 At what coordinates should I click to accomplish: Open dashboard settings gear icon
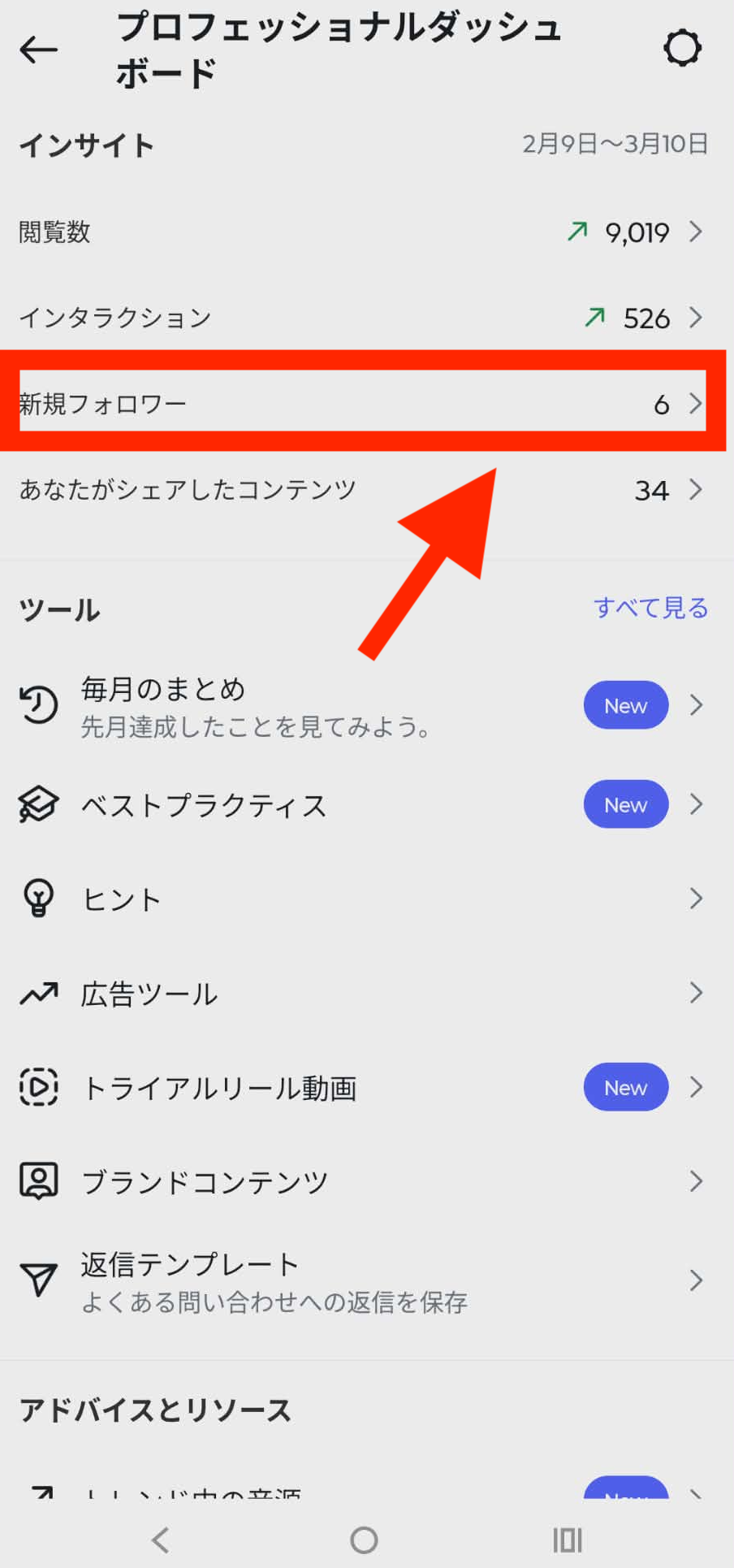681,49
